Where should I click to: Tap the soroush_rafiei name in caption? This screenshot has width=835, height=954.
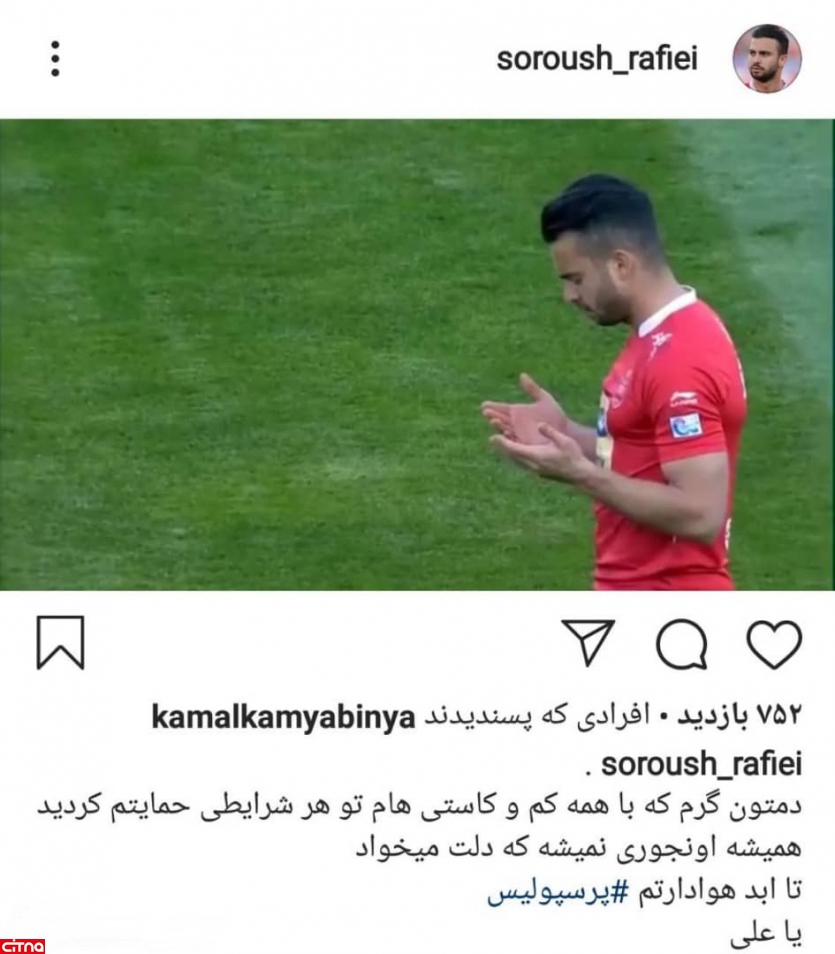tap(702, 765)
